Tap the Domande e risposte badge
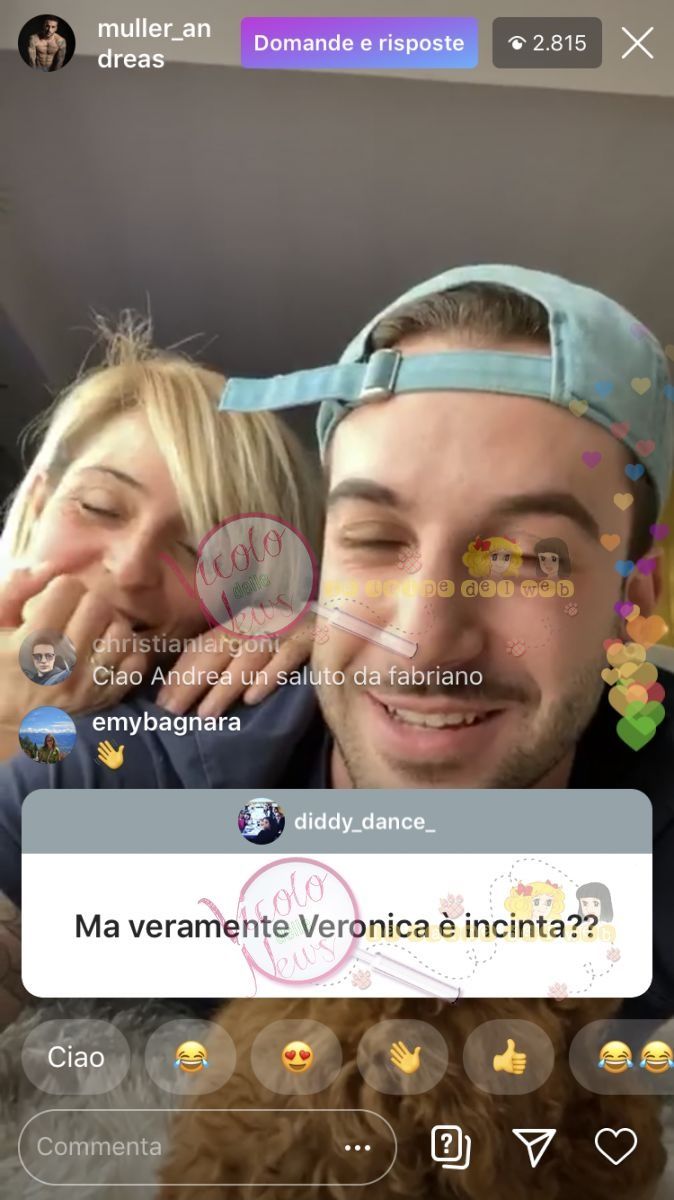The width and height of the screenshot is (674, 1200). click(x=359, y=43)
